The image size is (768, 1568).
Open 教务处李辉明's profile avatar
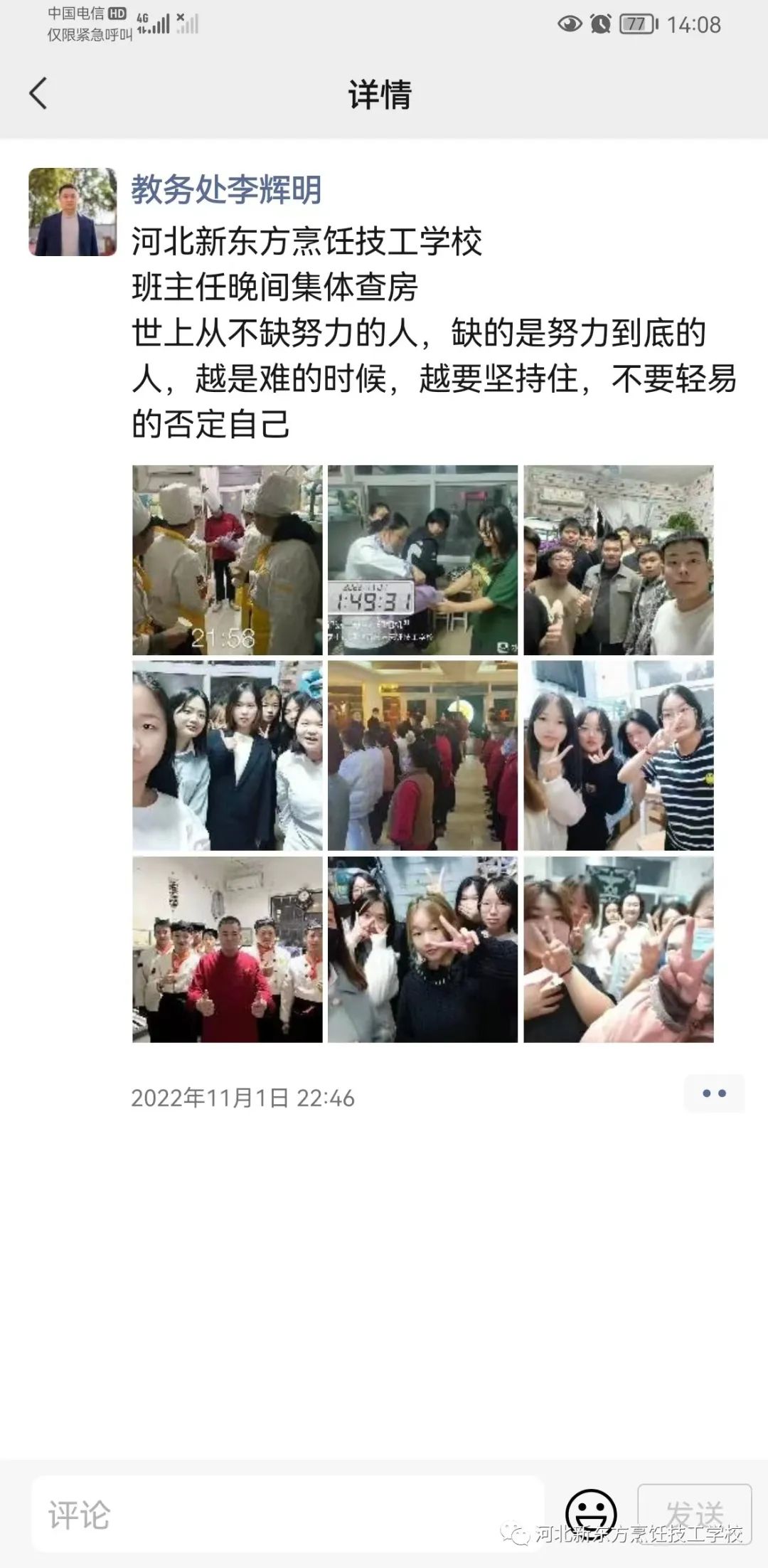[73, 212]
